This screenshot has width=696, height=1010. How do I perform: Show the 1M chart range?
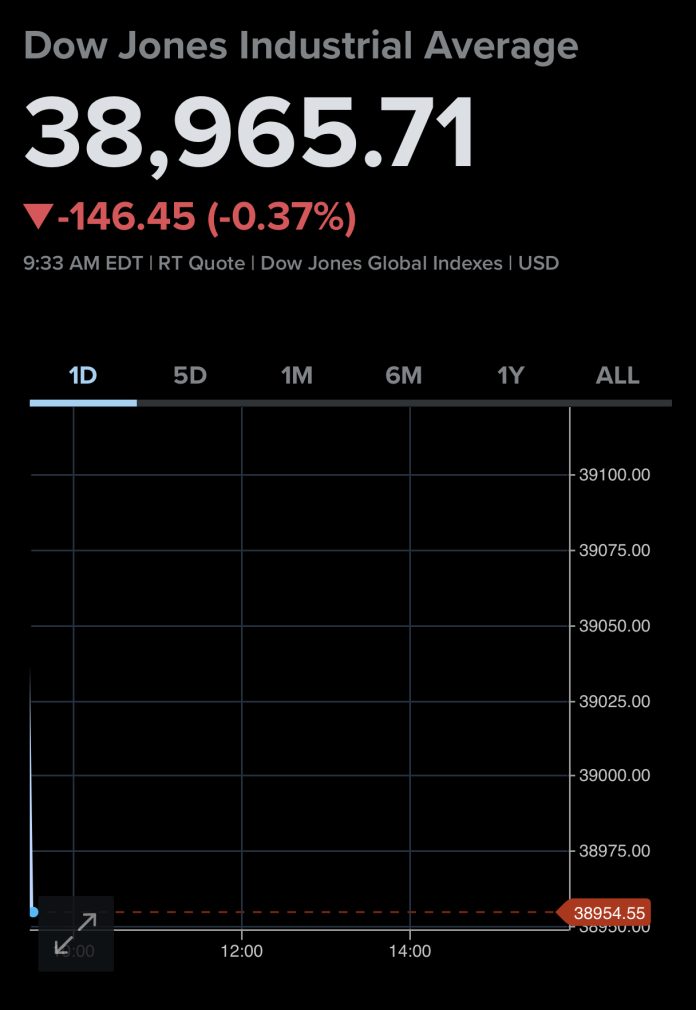coord(297,376)
